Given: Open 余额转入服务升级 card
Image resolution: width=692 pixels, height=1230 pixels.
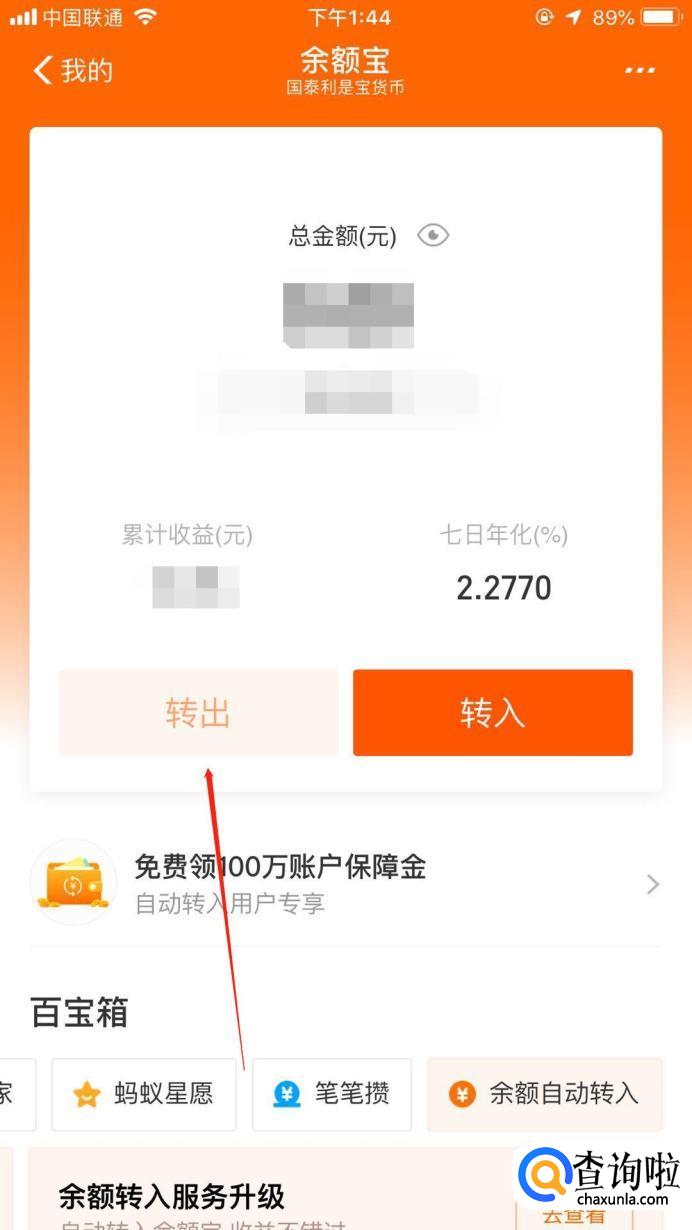Looking at the screenshot, I should click(250, 1197).
